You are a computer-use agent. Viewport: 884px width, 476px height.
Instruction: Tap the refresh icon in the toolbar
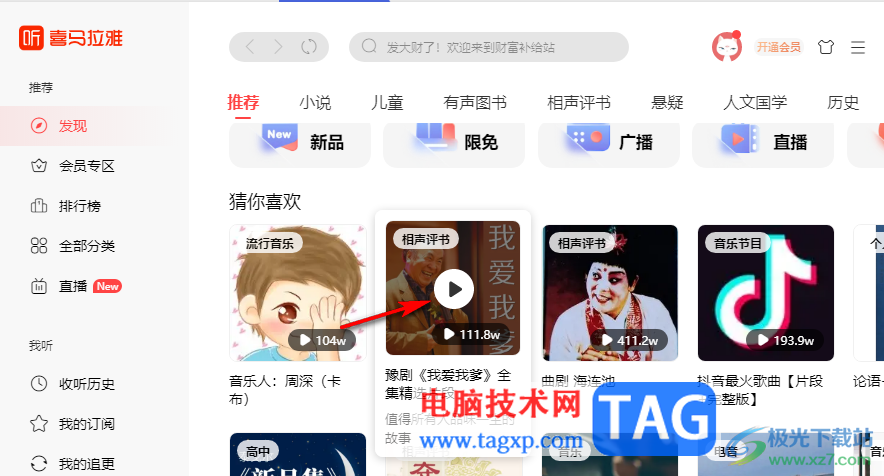(x=309, y=47)
